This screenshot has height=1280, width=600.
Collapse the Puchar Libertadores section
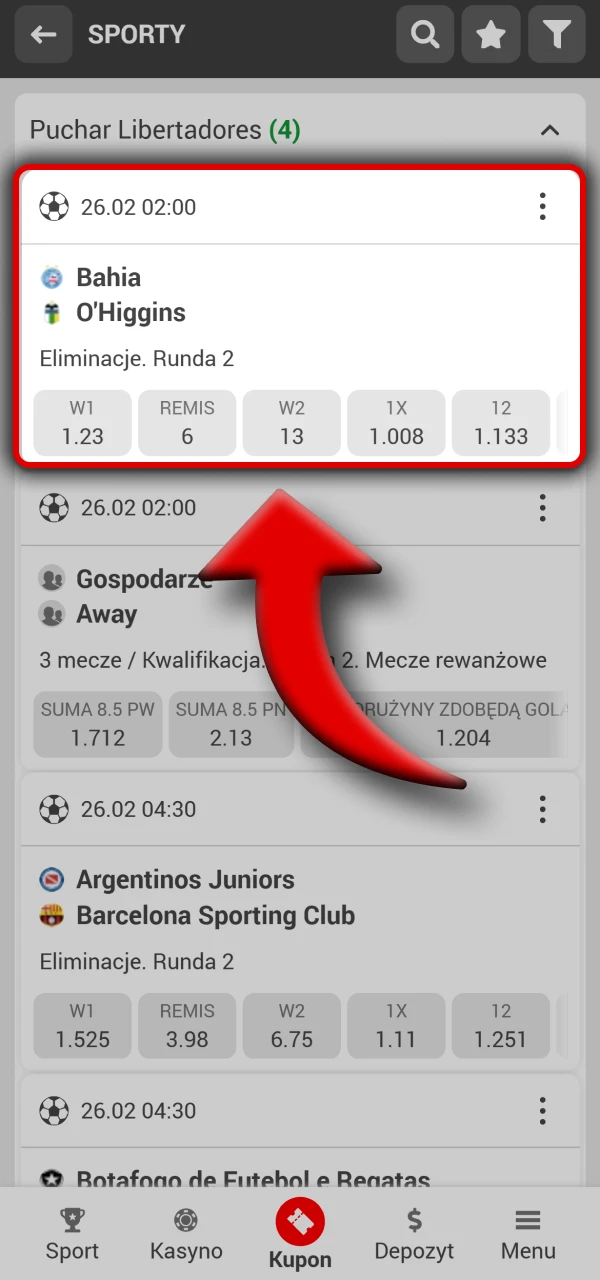(549, 130)
